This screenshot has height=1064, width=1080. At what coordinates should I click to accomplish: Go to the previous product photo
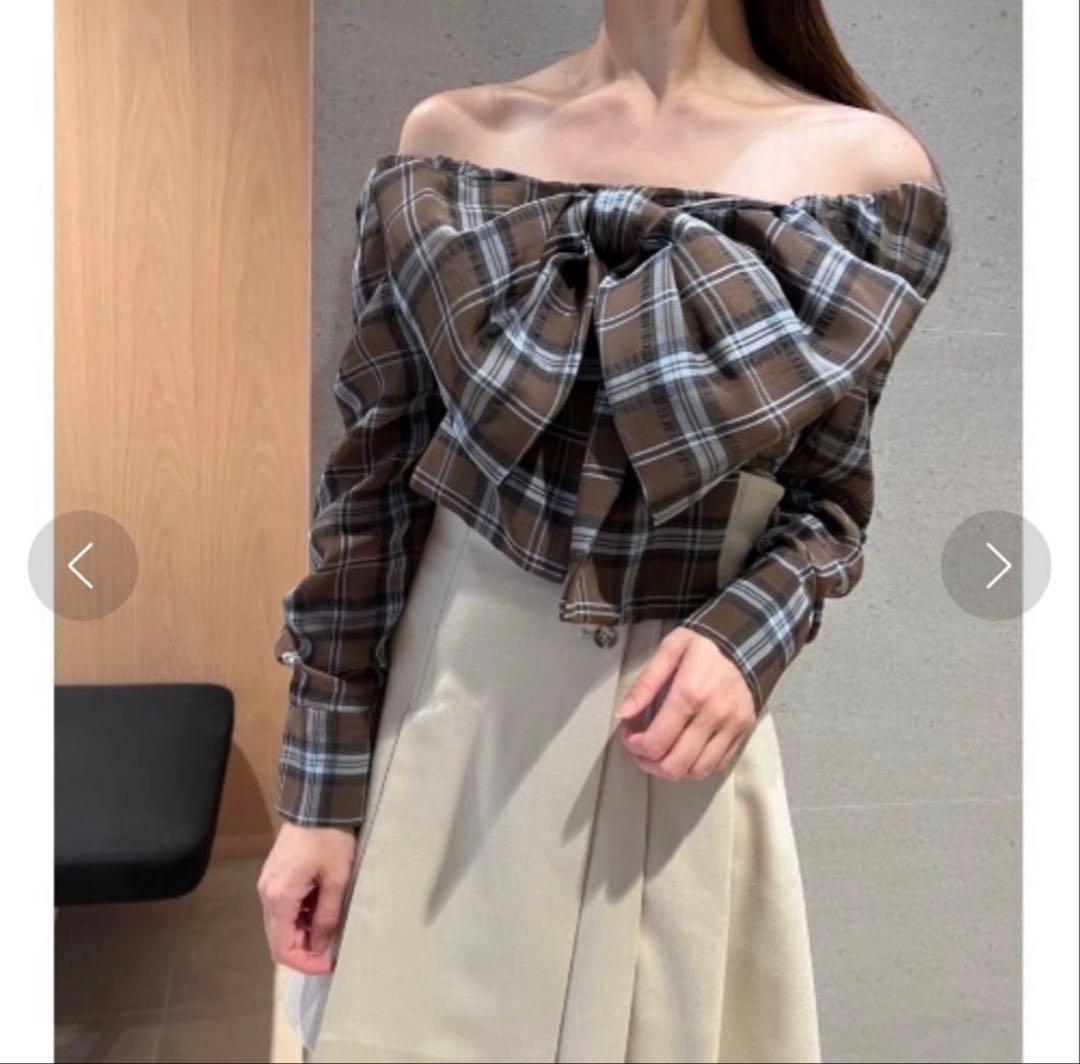click(x=83, y=565)
